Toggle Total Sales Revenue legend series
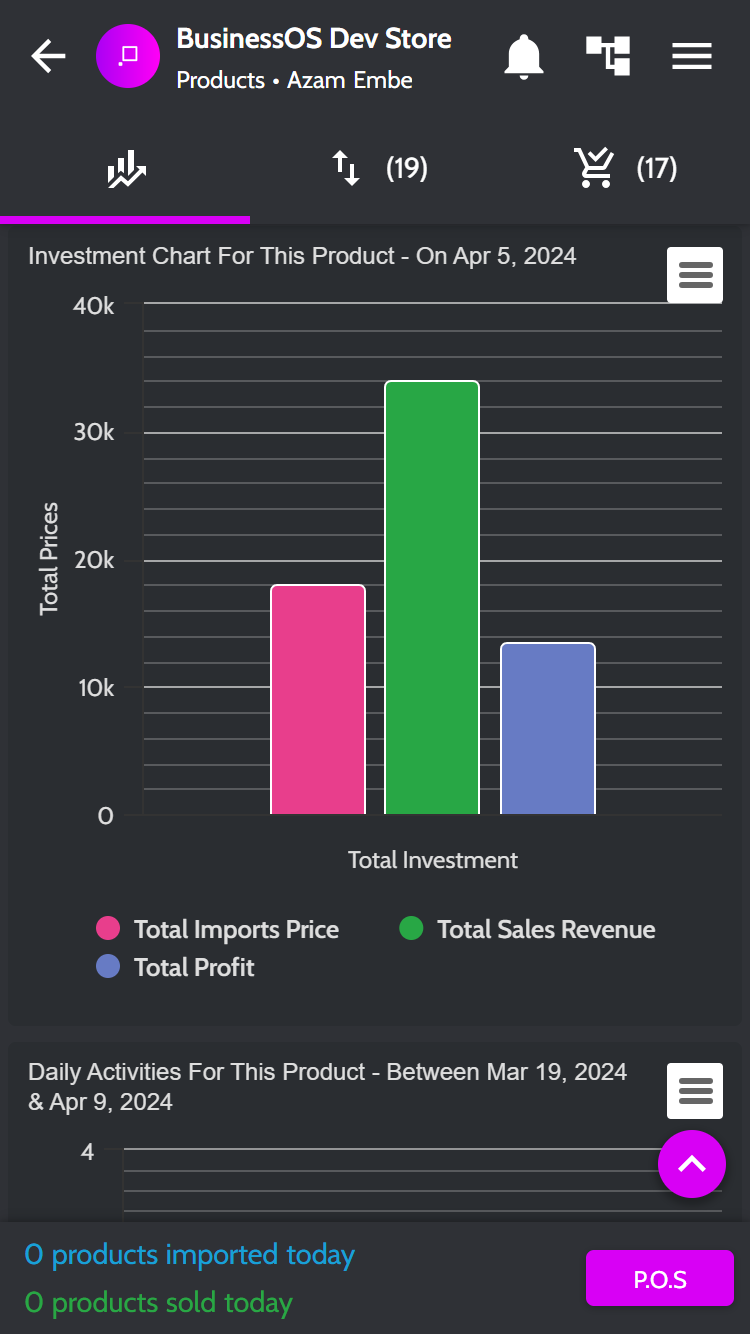Image resolution: width=750 pixels, height=1334 pixels. coord(527,929)
